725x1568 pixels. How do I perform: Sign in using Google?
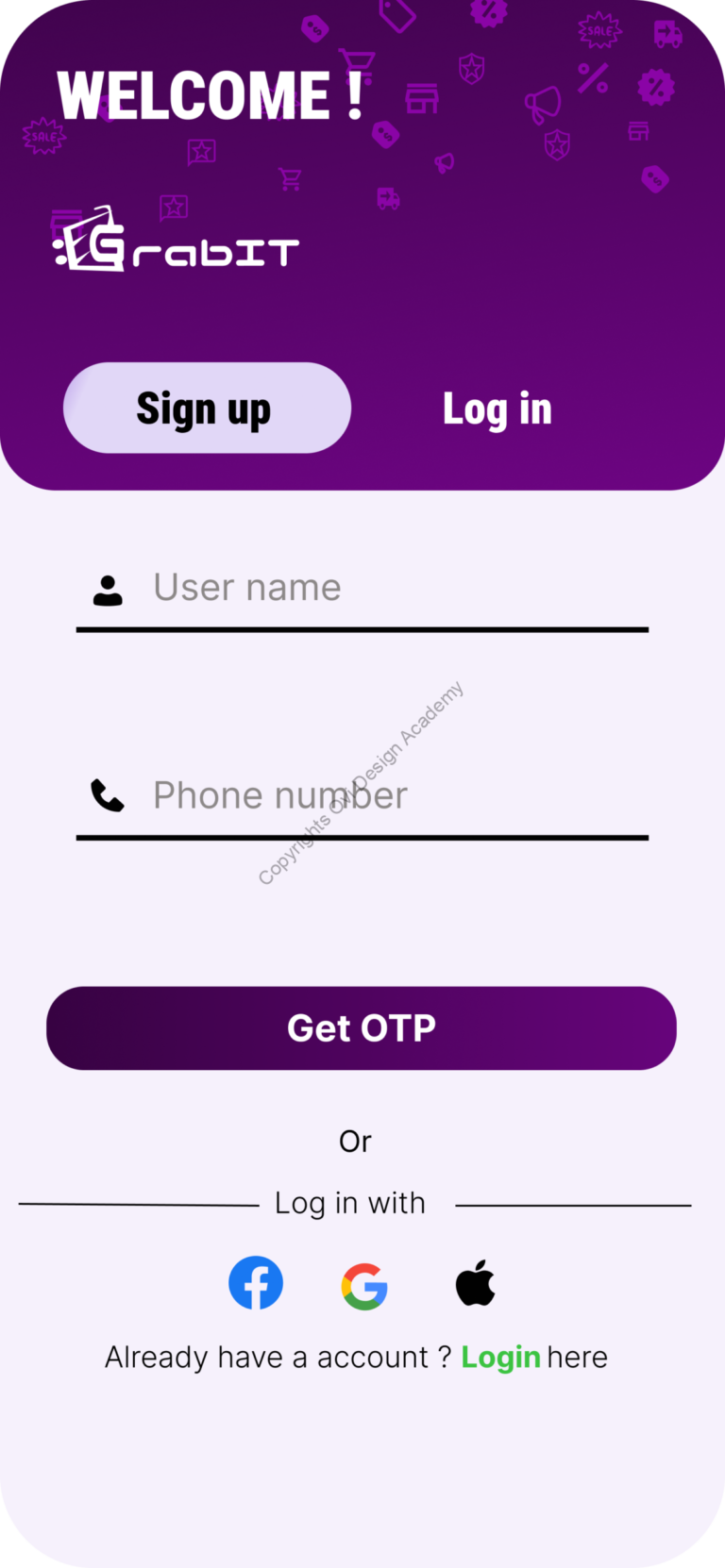364,1286
